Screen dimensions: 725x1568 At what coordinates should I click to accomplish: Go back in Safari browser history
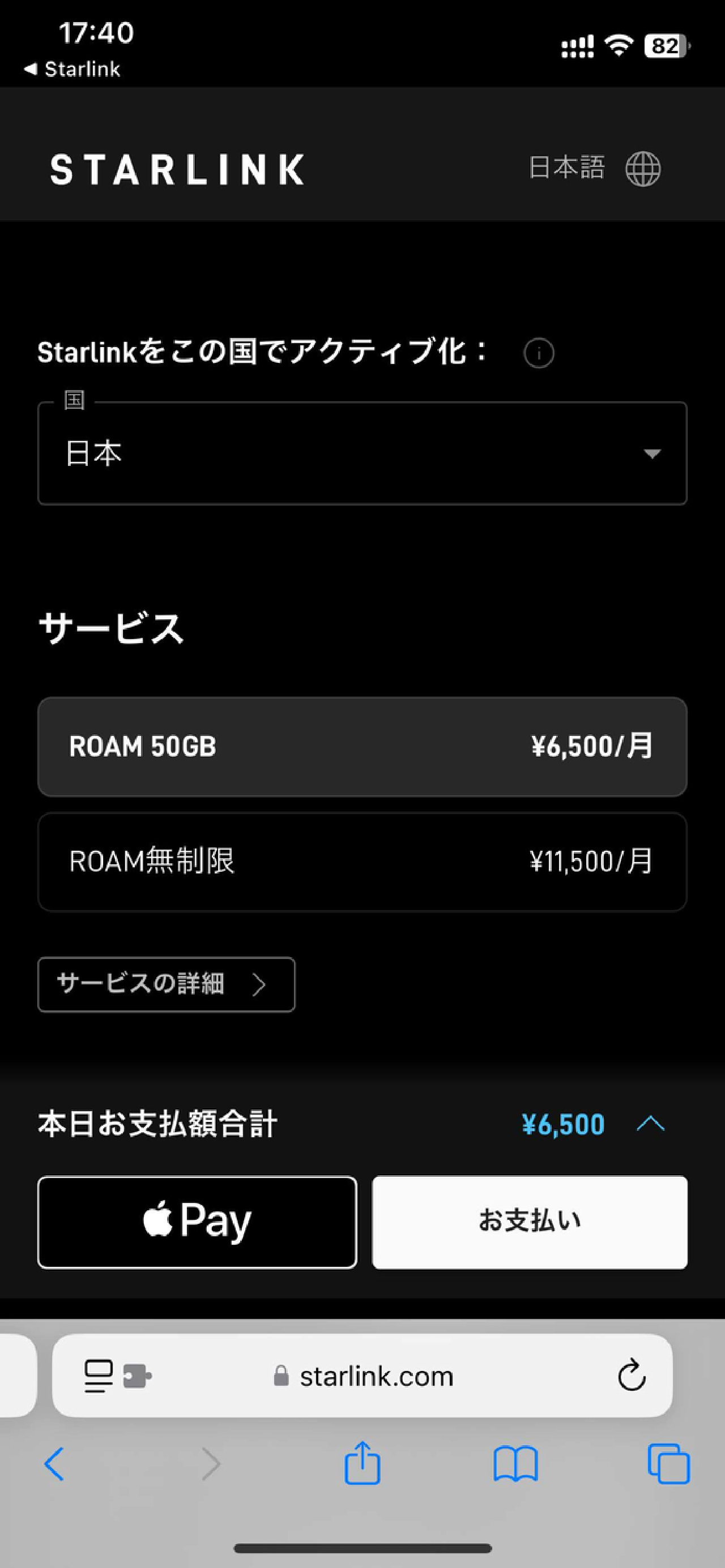coord(54,1464)
